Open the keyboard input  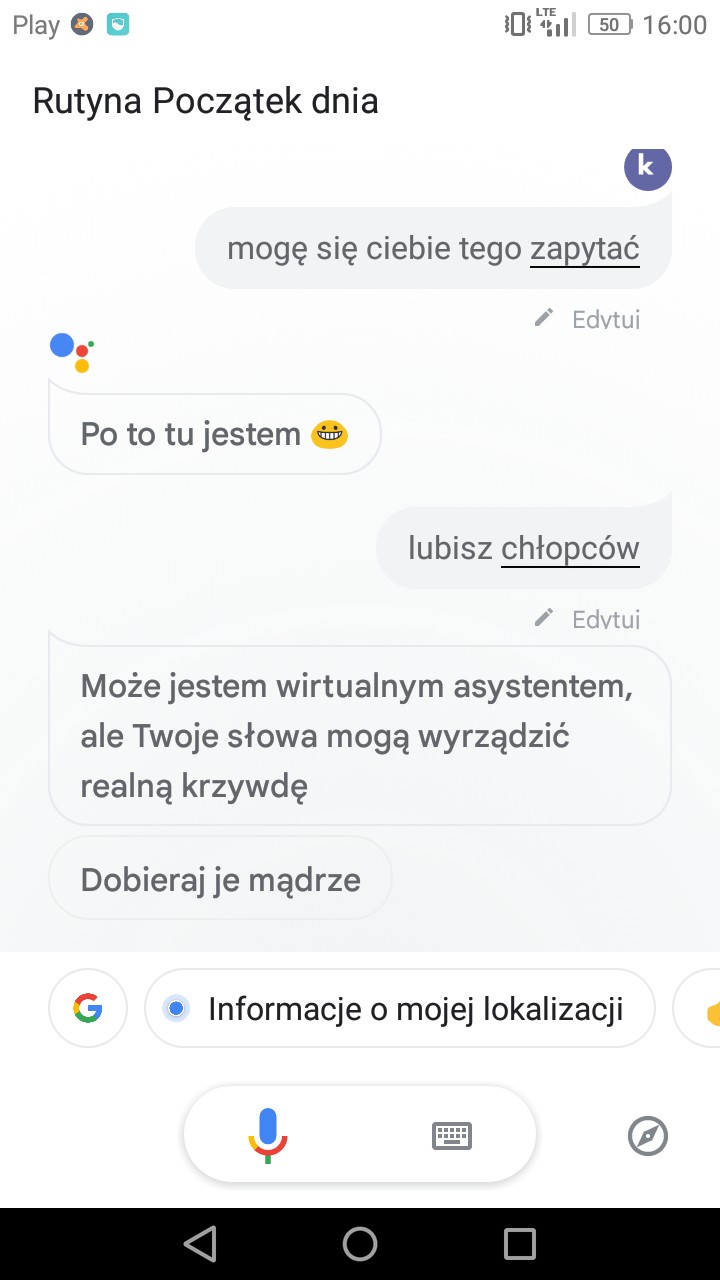(452, 1135)
